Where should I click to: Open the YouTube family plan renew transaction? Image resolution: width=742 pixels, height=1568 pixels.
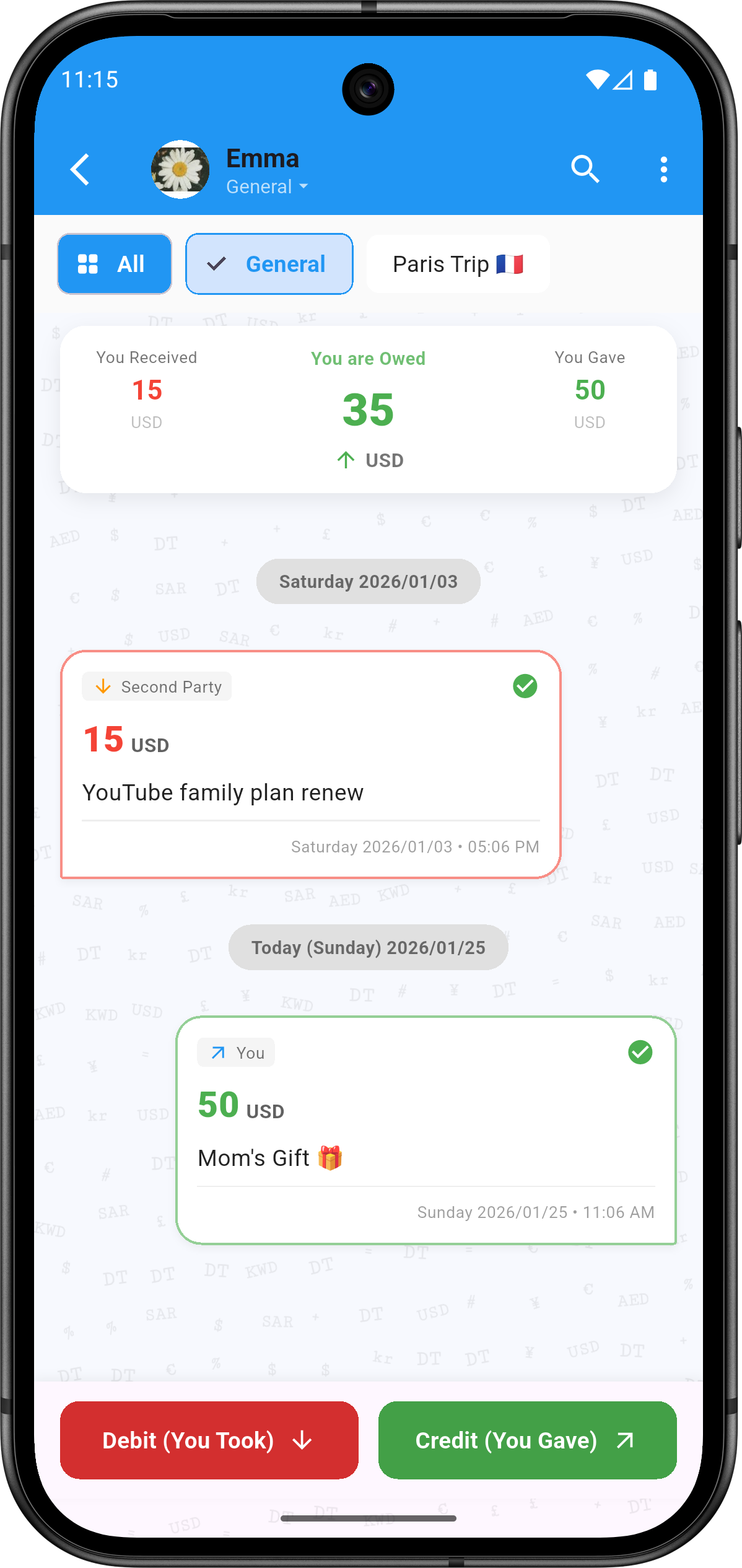point(310,764)
